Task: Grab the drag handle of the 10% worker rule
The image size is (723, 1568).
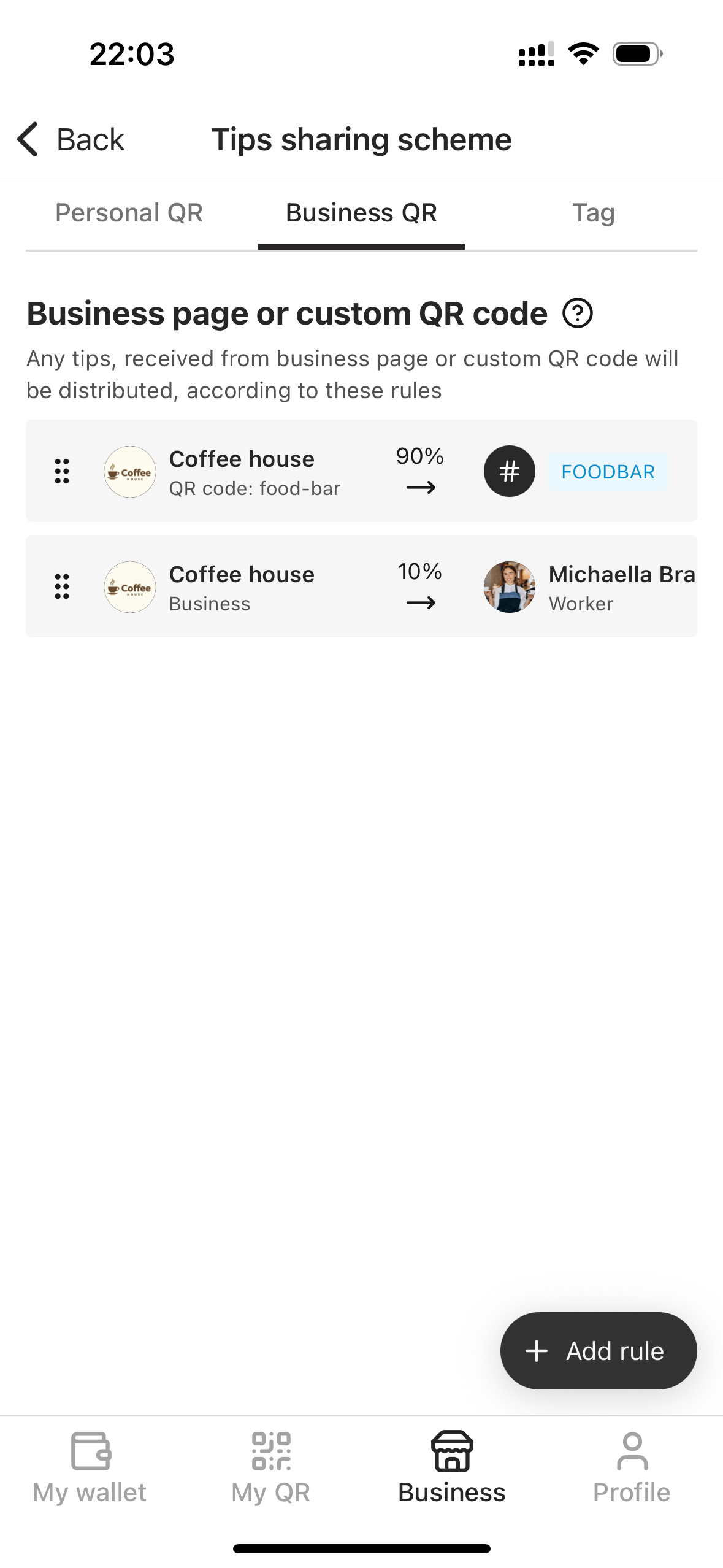Action: click(x=61, y=586)
